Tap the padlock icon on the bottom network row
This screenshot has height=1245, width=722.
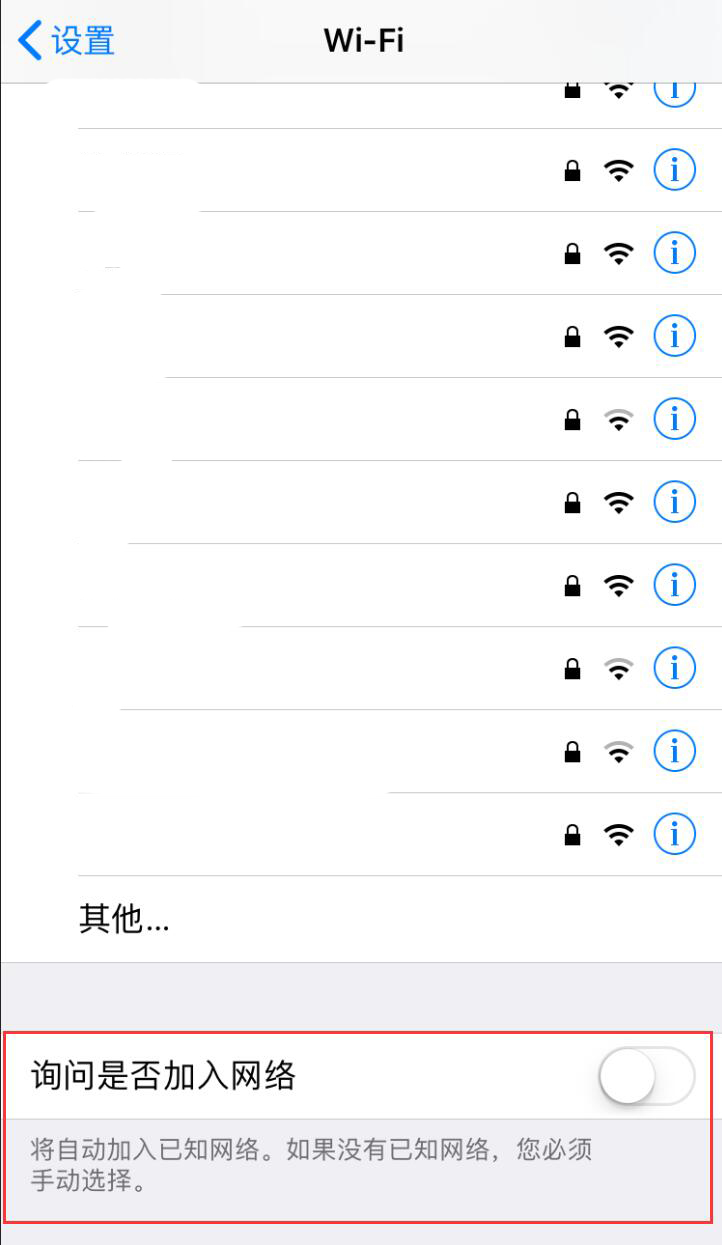[571, 834]
